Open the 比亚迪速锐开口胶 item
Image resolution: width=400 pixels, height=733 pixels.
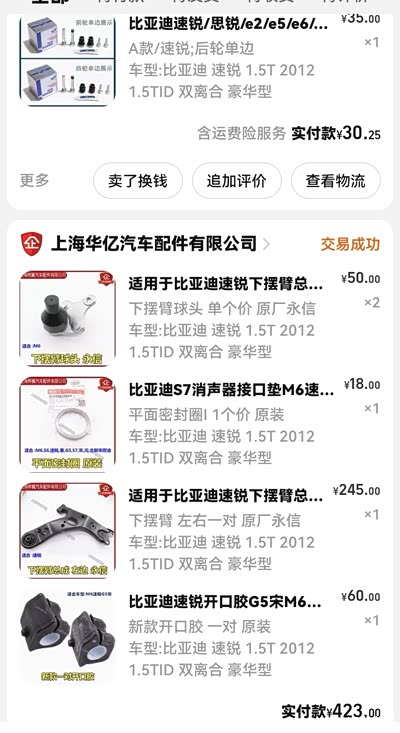(200, 636)
